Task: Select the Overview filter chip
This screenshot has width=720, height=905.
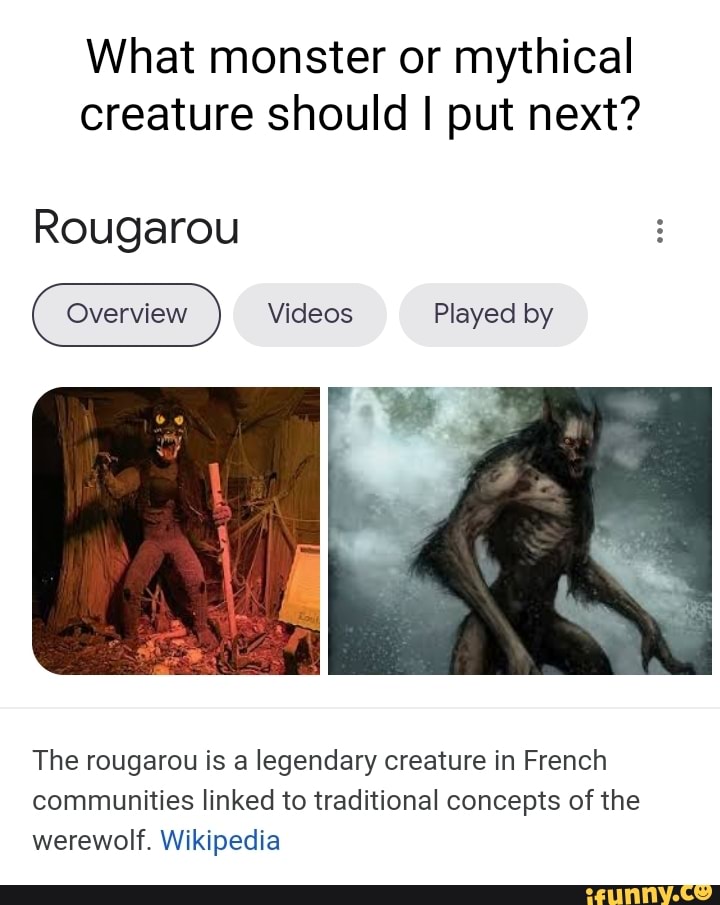Action: pos(126,314)
